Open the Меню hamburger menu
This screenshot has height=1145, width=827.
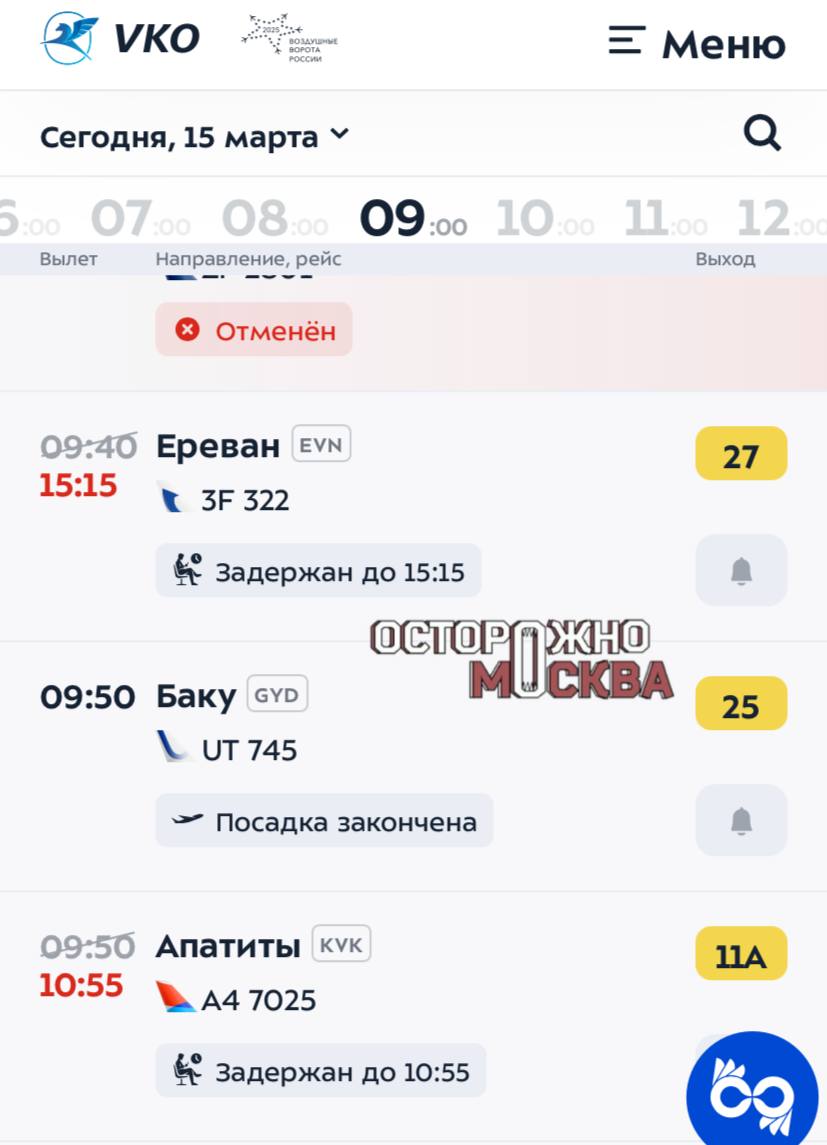pos(697,43)
